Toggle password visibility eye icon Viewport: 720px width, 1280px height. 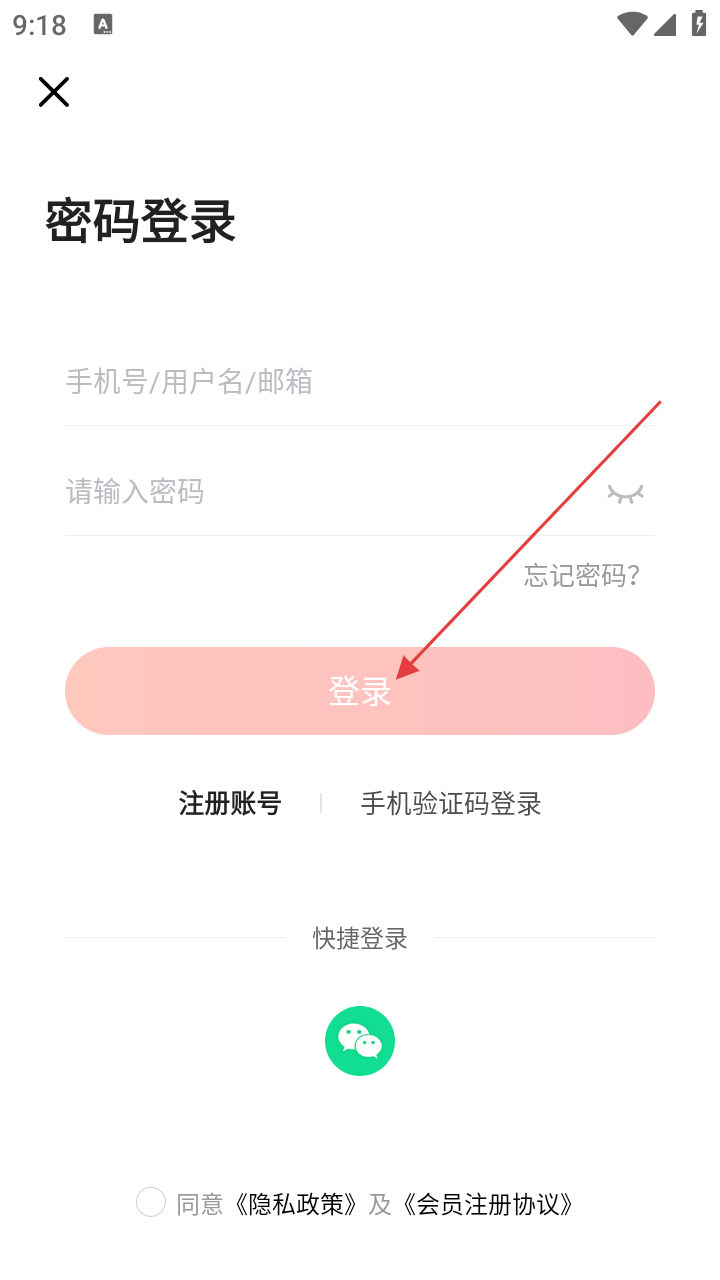tap(626, 492)
